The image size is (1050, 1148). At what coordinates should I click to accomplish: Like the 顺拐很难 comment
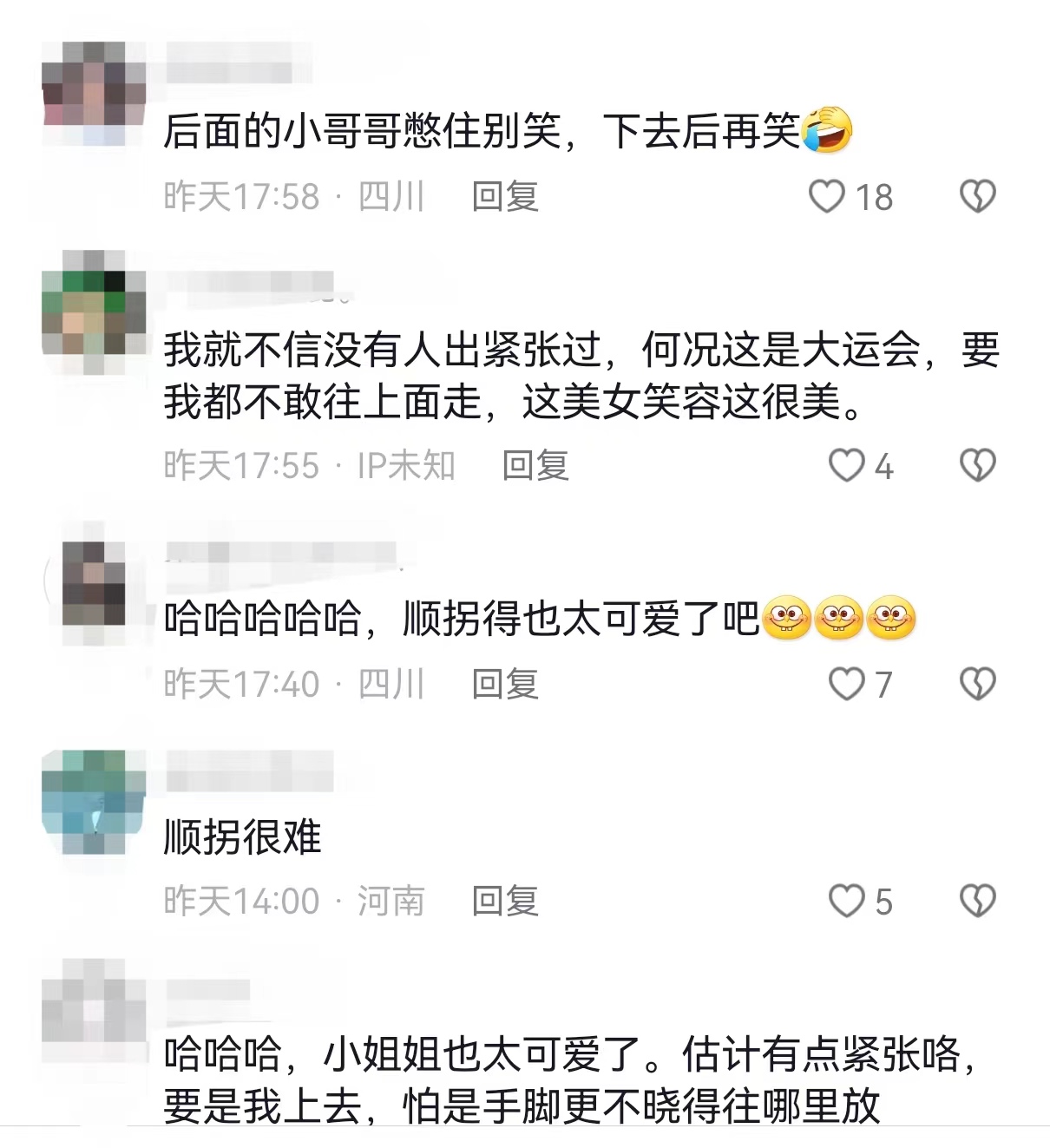tap(846, 902)
